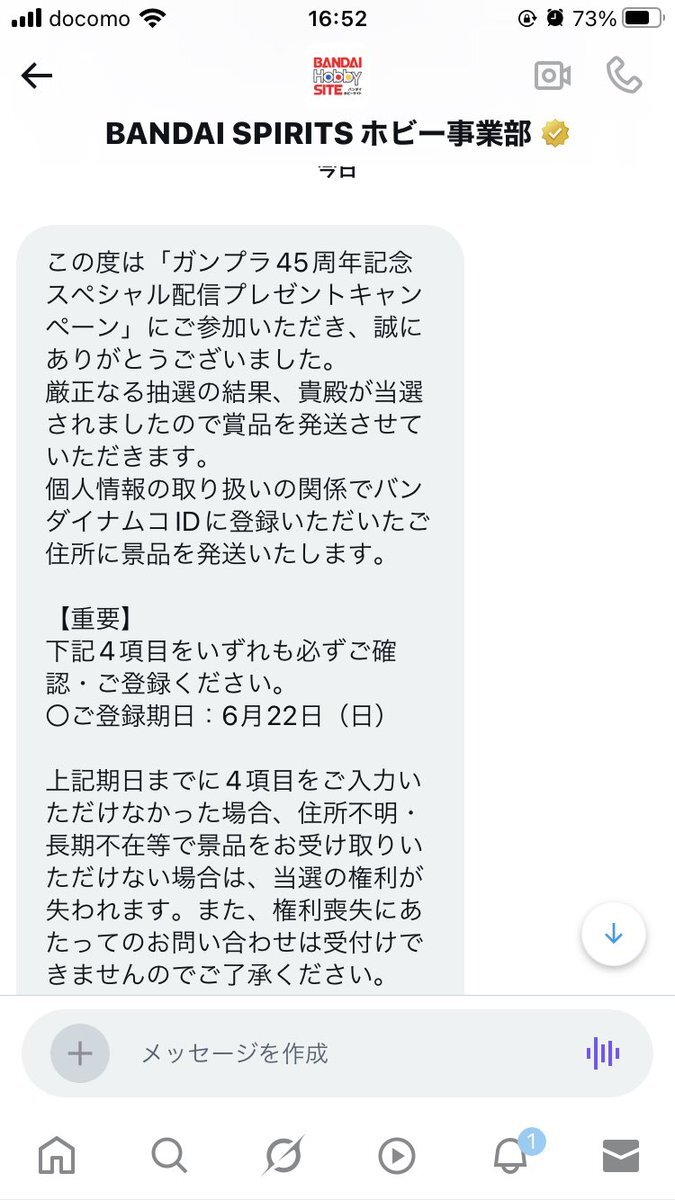Image resolution: width=675 pixels, height=1200 pixels.
Task: Go back using the arrow
Action: coord(37,76)
